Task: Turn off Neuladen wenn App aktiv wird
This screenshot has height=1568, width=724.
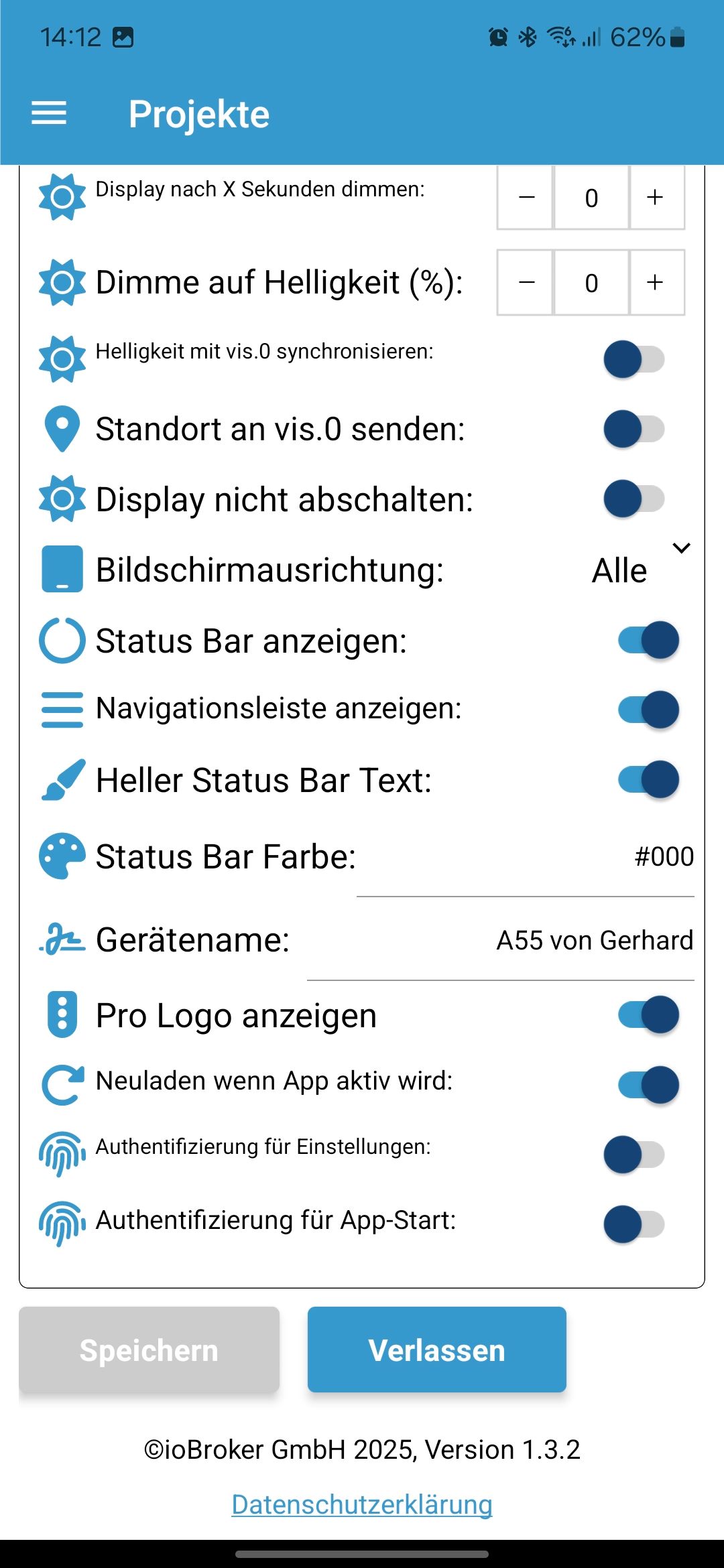Action: (648, 1084)
